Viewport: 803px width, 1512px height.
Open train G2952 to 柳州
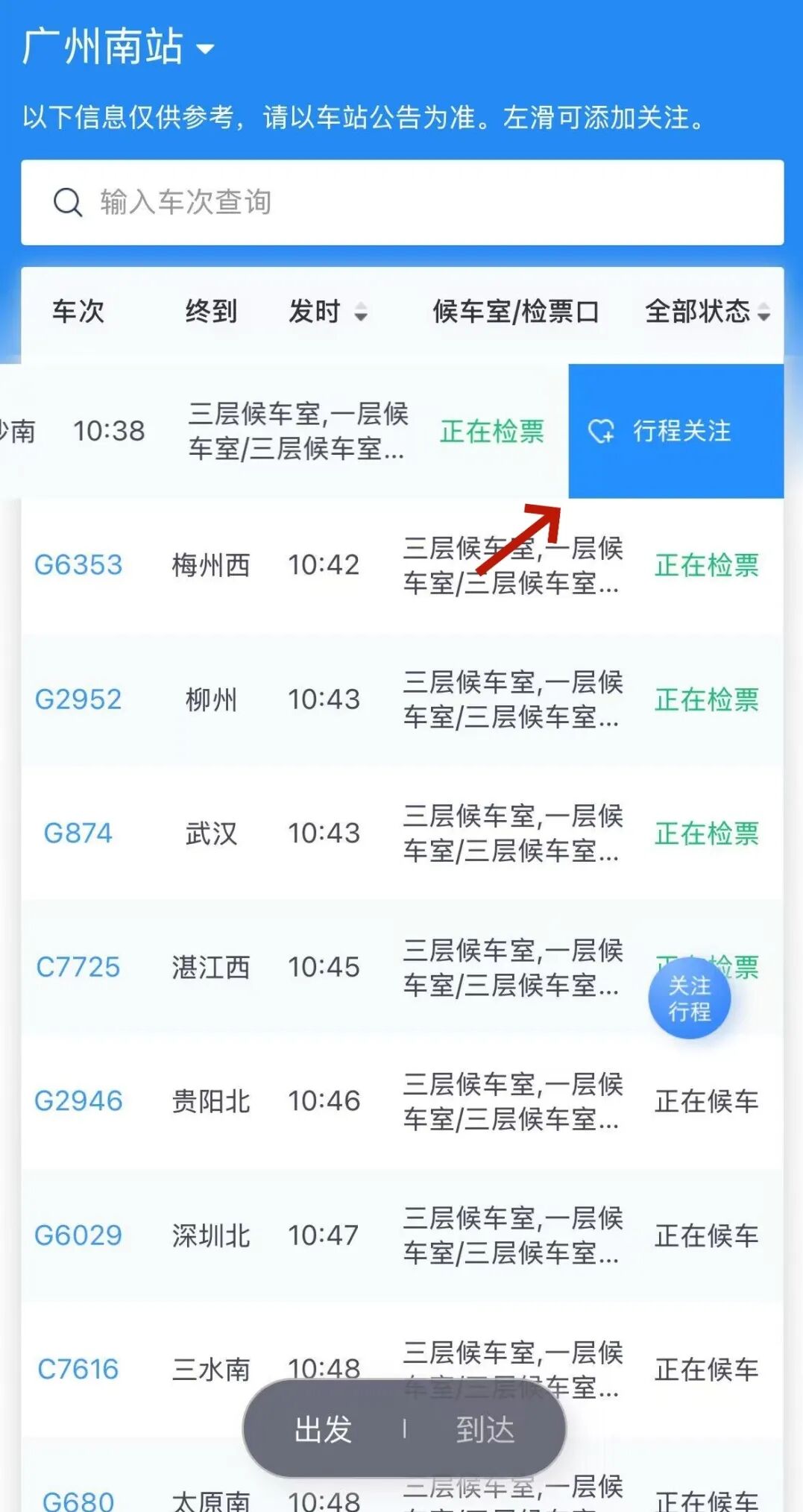coord(78,699)
